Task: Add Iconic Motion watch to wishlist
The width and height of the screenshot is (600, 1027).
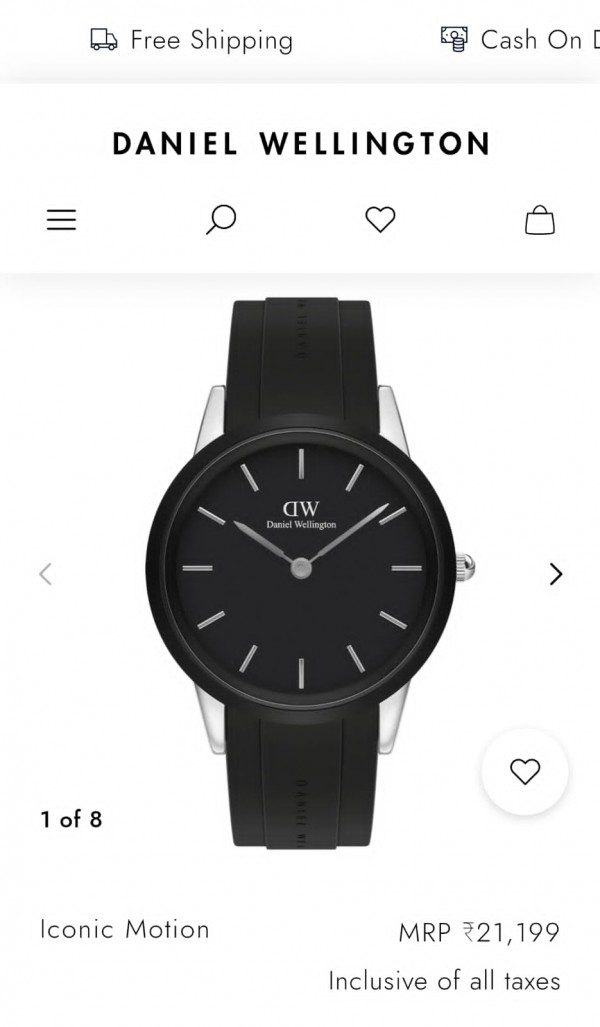Action: 525,771
